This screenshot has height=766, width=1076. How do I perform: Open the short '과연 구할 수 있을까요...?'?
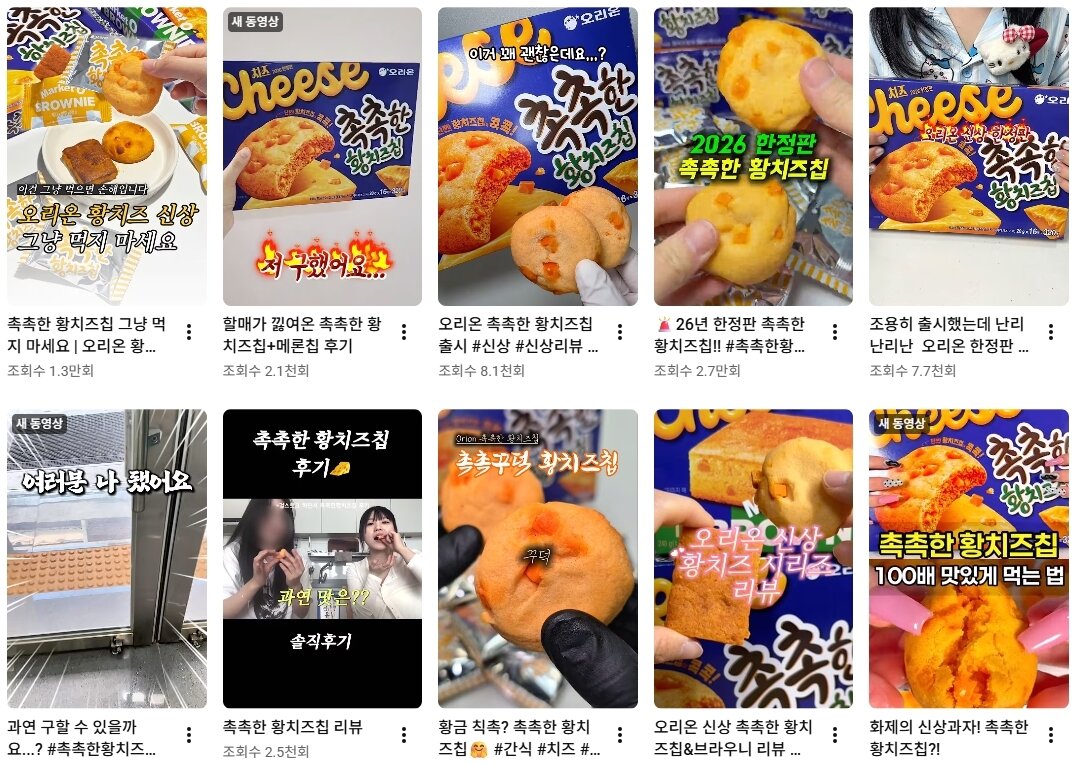(x=107, y=558)
